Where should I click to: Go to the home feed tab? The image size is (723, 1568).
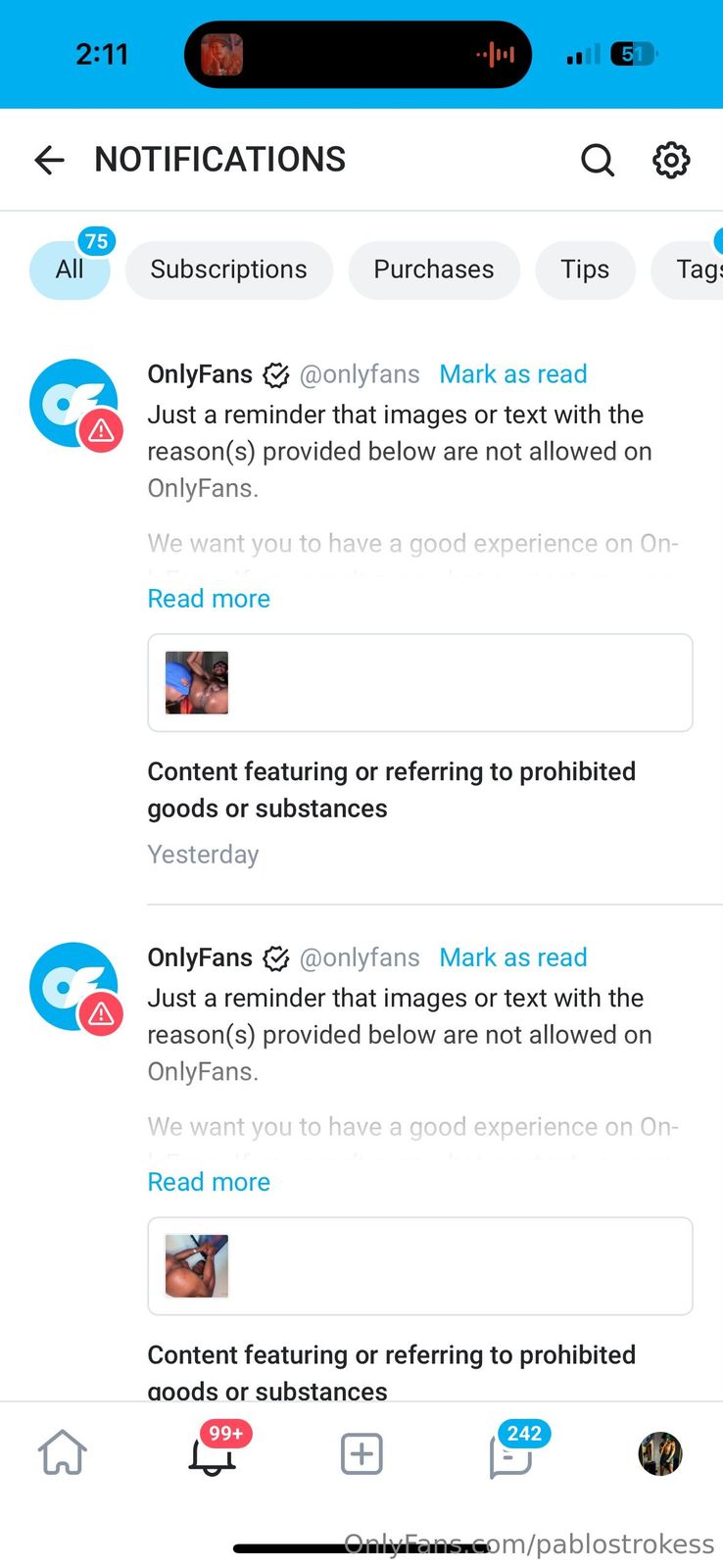click(x=63, y=1452)
